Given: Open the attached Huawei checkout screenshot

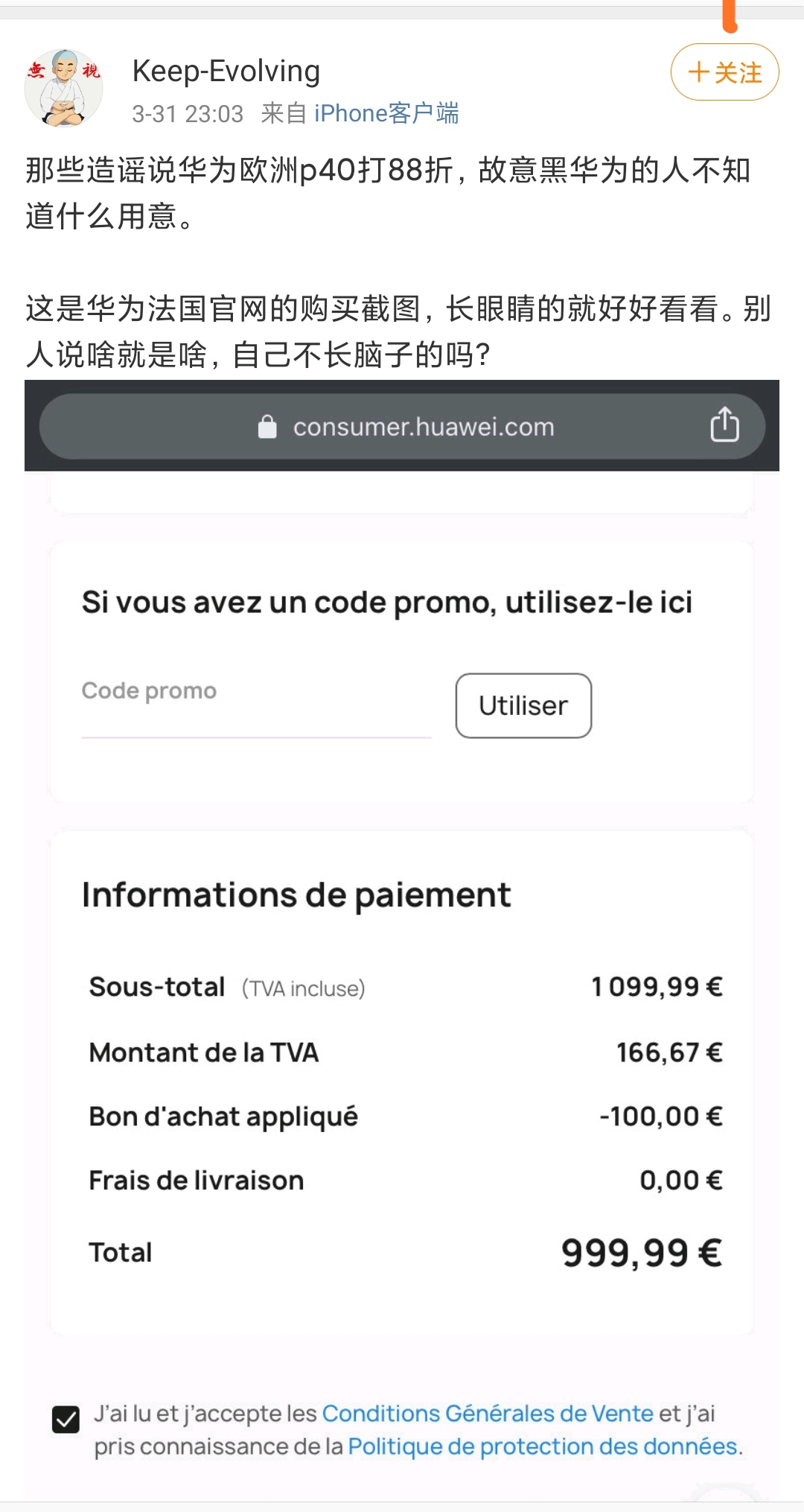Looking at the screenshot, I should click(402, 938).
